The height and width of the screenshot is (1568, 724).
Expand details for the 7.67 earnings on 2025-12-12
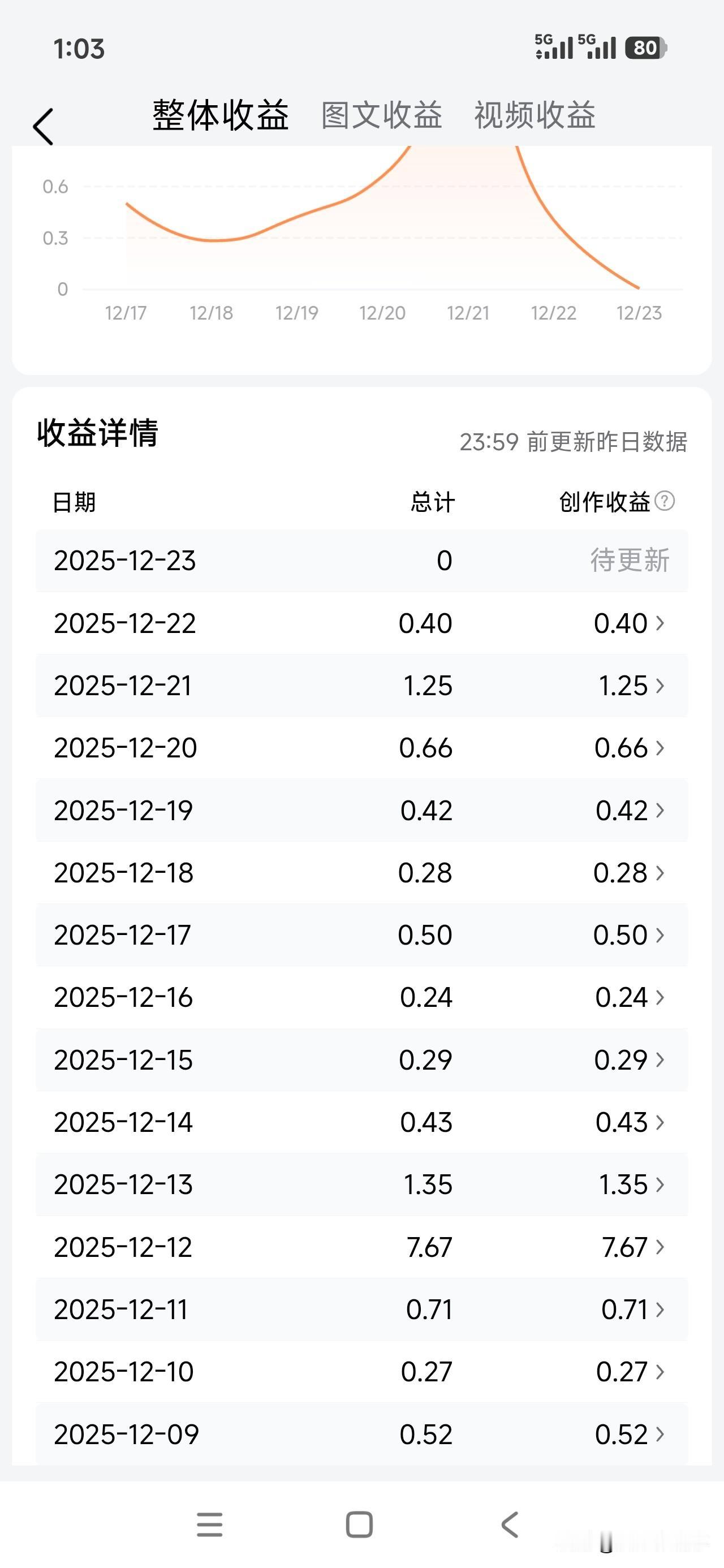[x=661, y=1247]
